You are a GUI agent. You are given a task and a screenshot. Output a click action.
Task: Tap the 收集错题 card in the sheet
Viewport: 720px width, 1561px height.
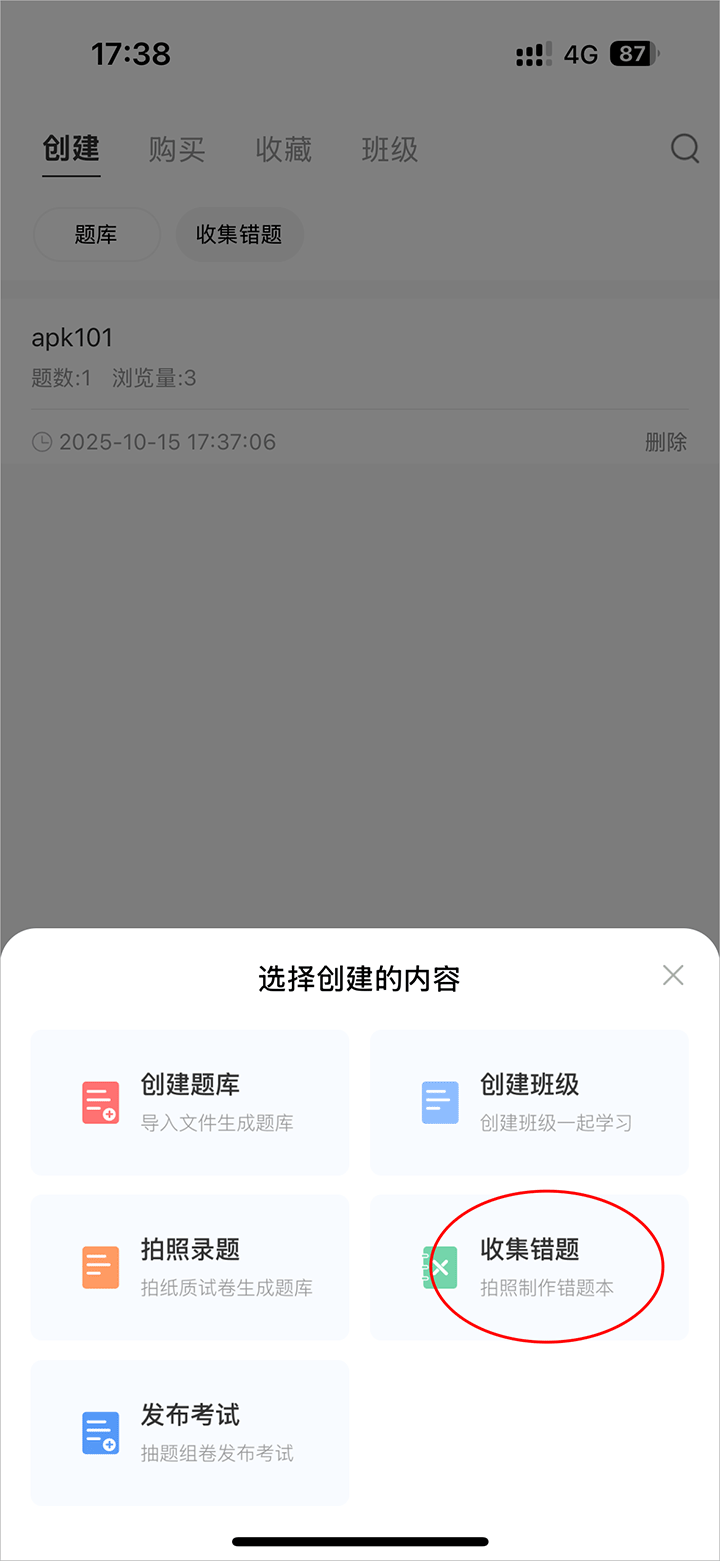pos(529,1267)
